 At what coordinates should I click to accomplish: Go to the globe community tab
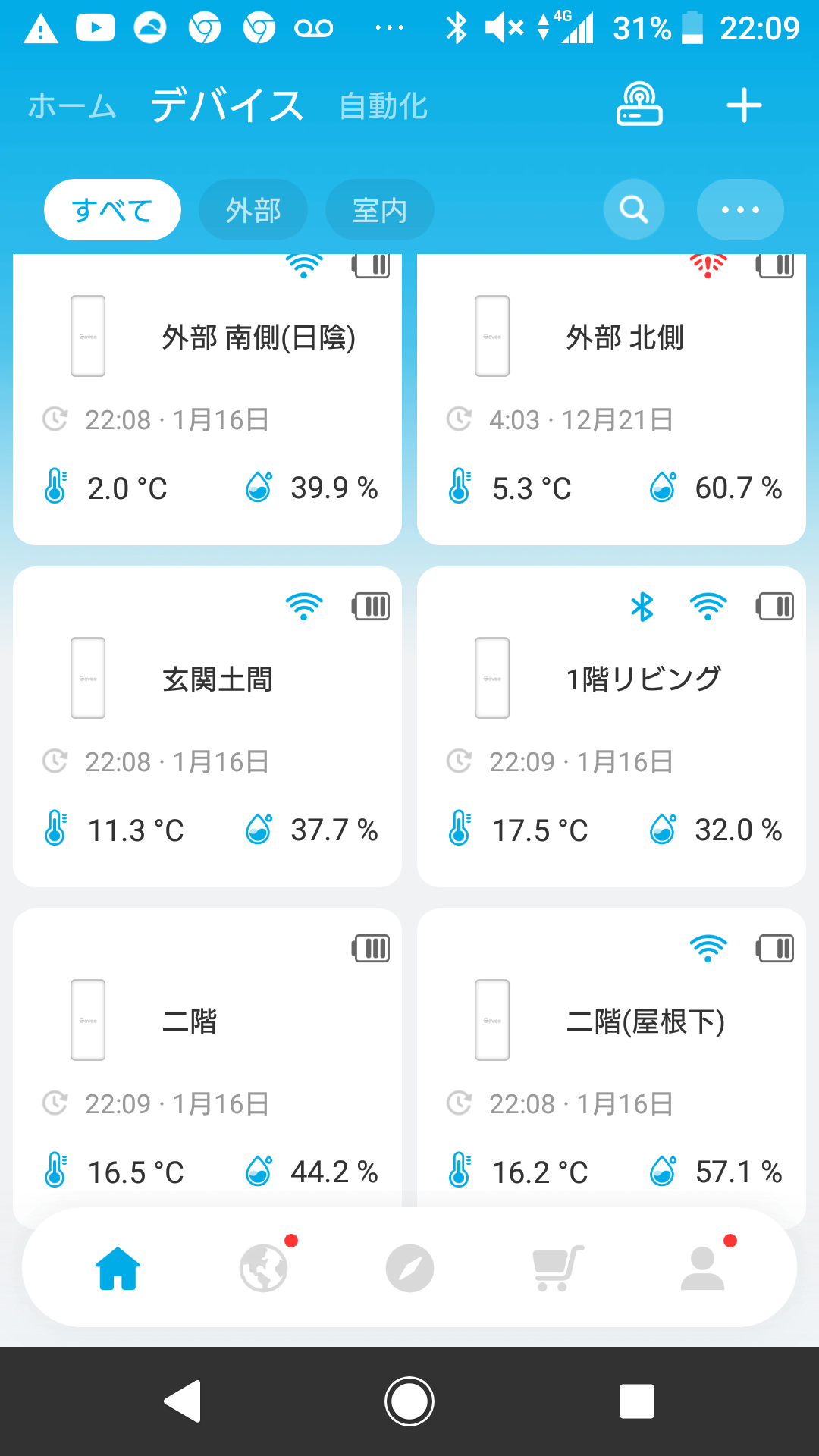[264, 1267]
